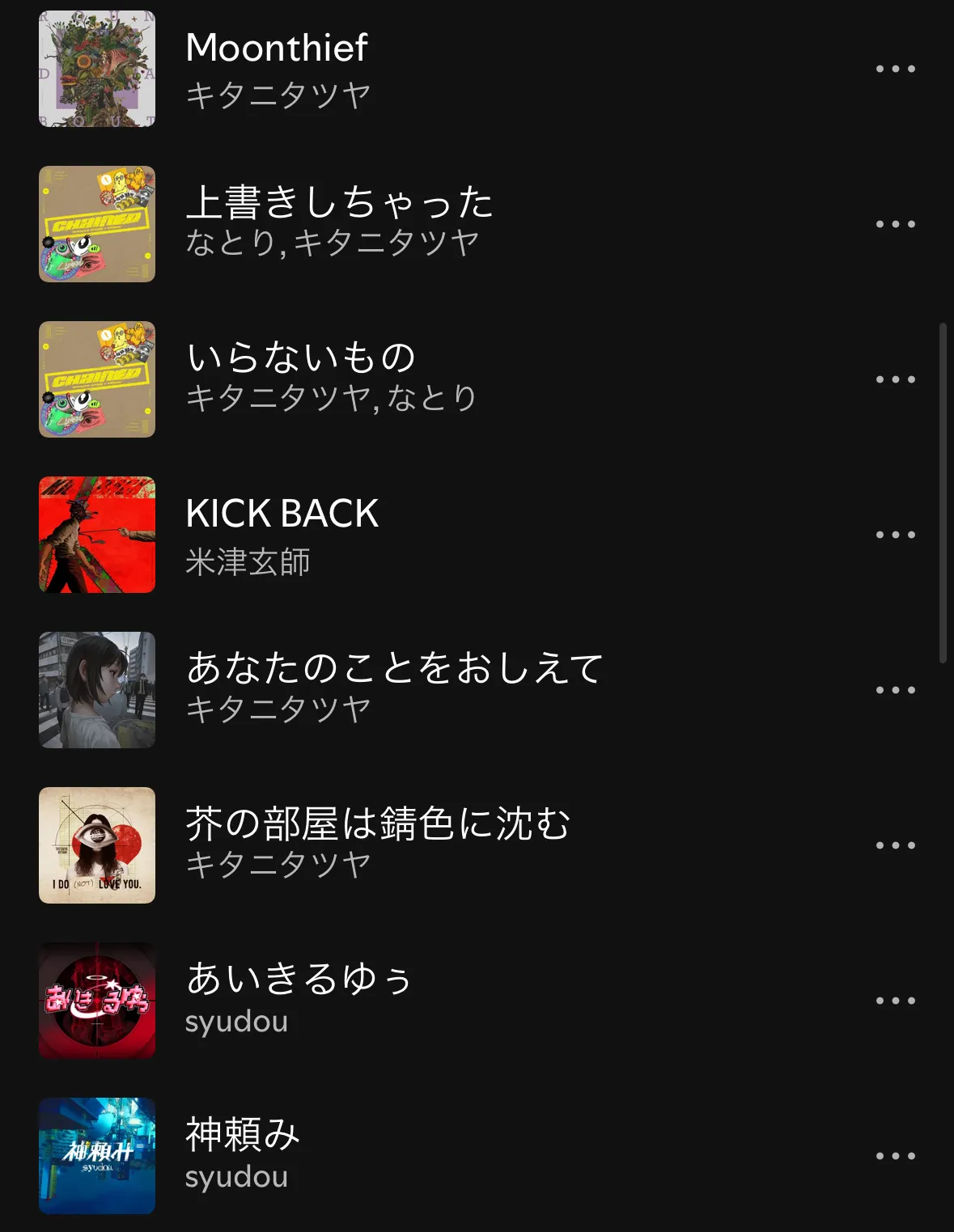Open the three-dot menu for 神頼み

point(895,1156)
